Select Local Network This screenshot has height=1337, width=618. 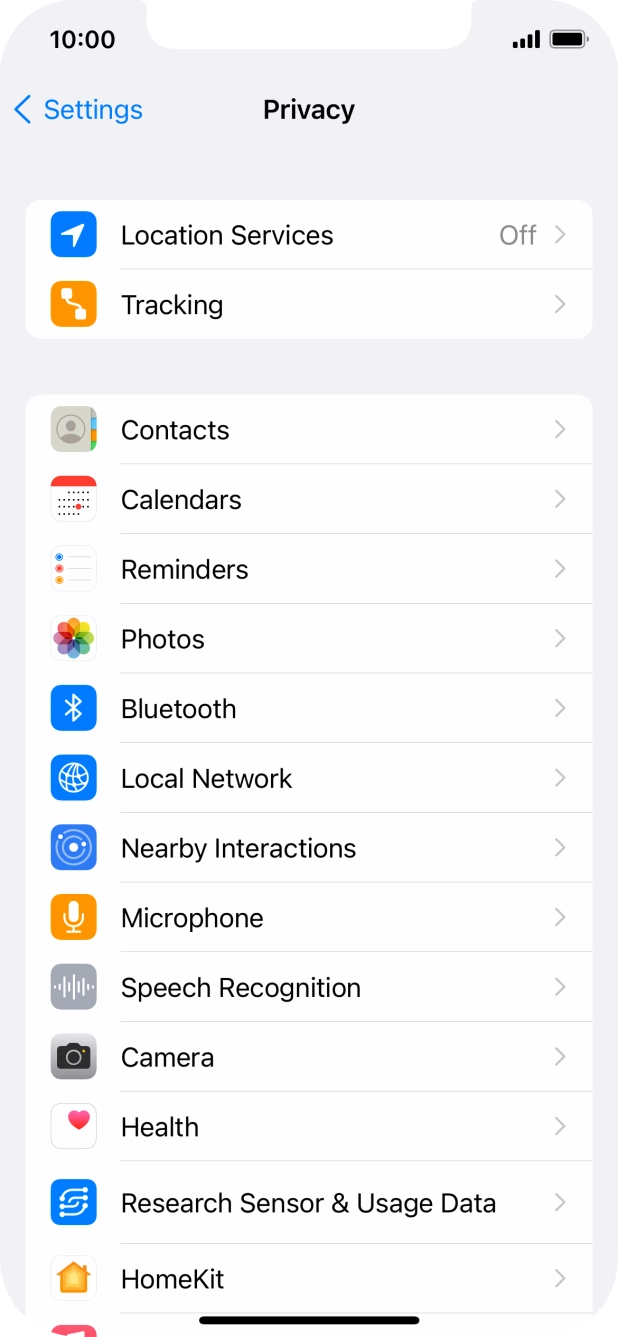pyautogui.click(x=308, y=779)
